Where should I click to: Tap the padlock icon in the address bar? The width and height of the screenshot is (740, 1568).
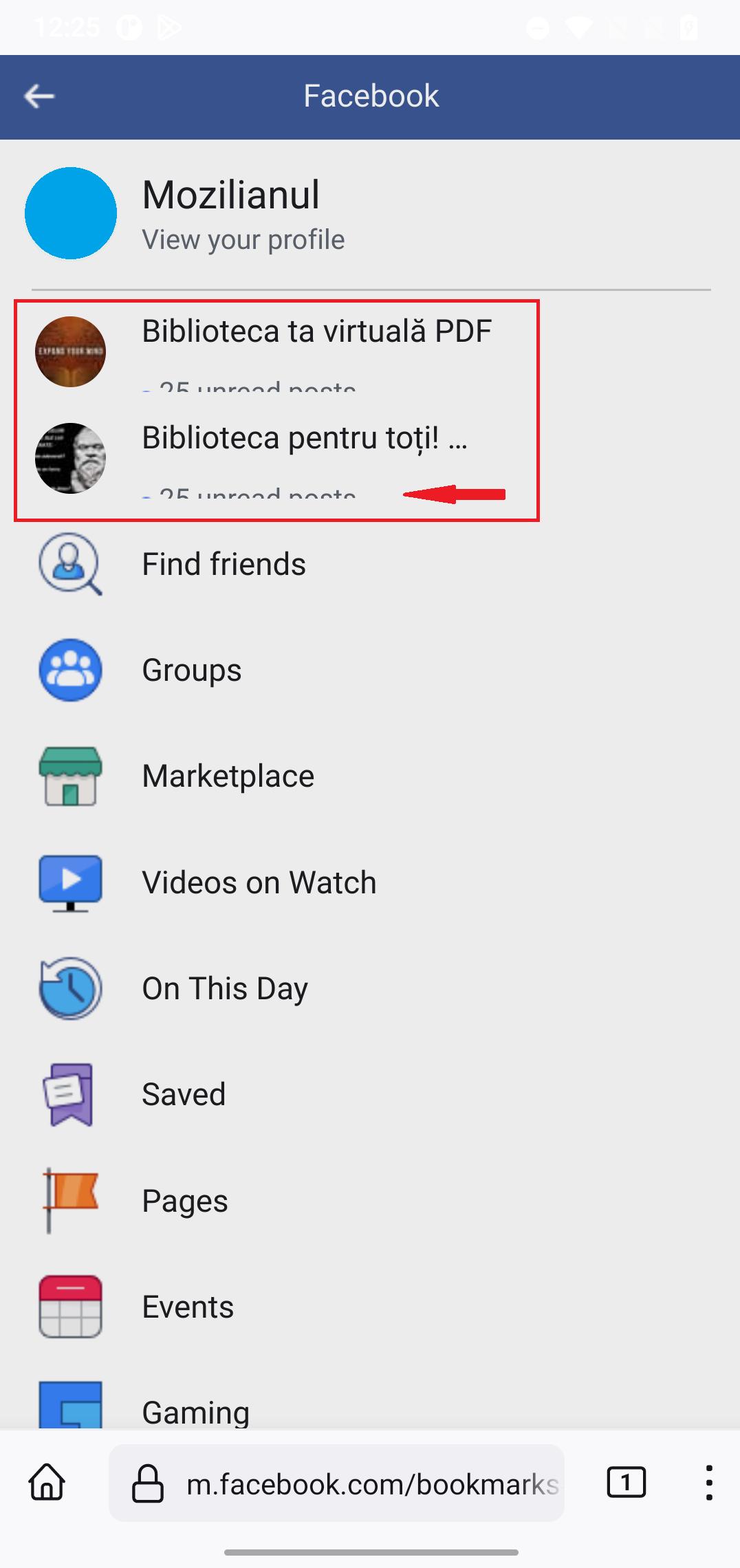click(146, 1483)
